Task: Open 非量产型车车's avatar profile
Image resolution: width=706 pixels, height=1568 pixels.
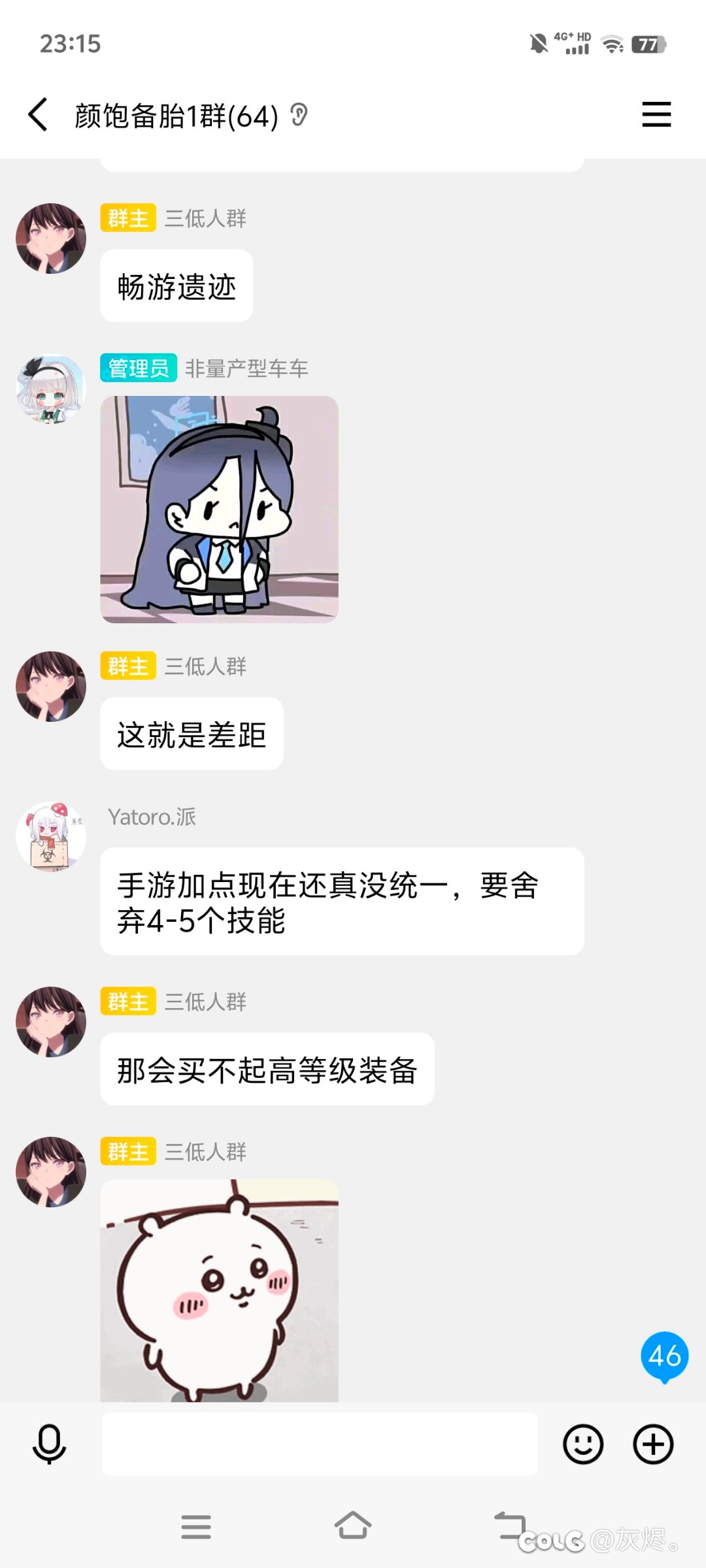Action: click(51, 389)
